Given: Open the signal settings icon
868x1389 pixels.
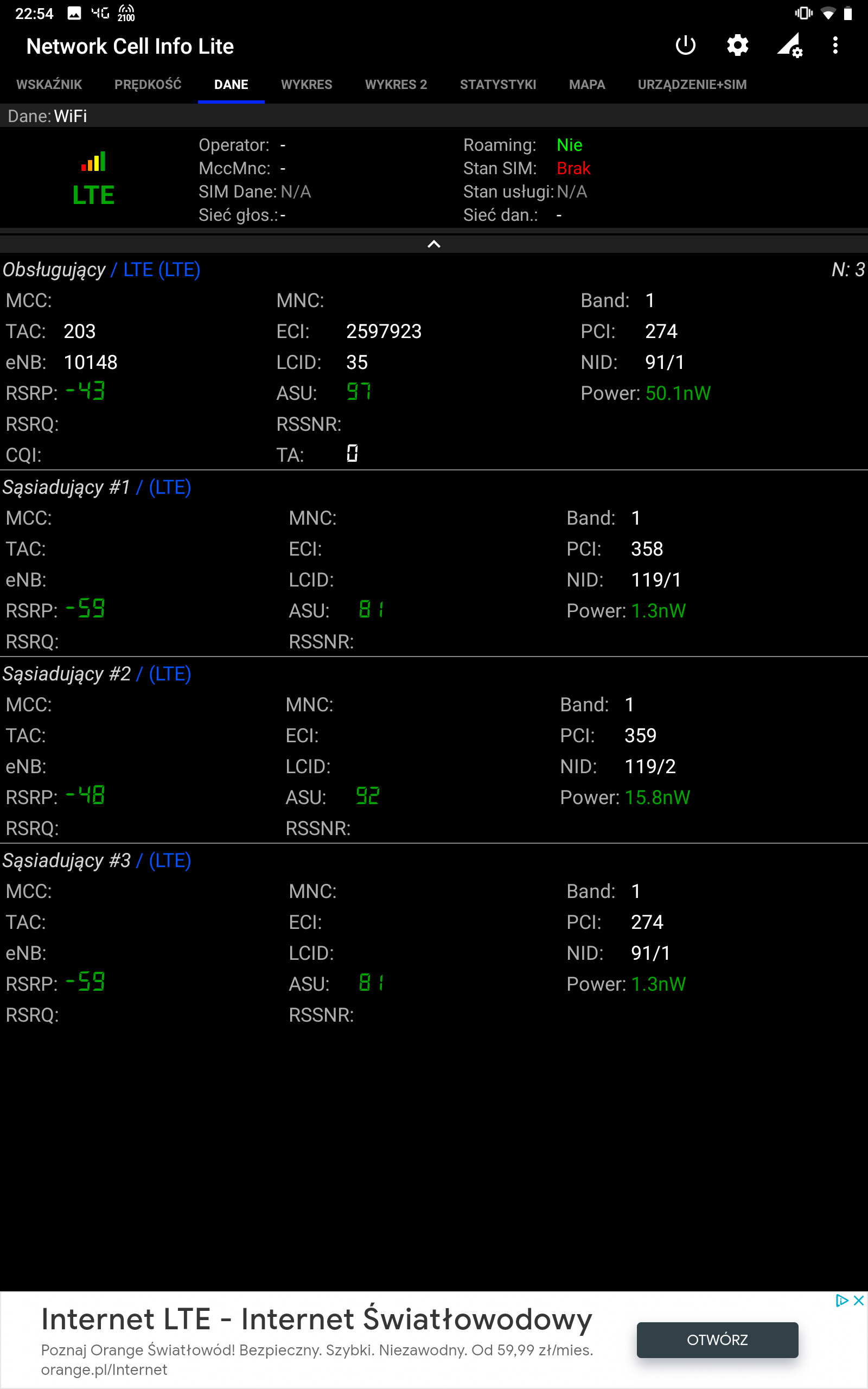Looking at the screenshot, I should [789, 46].
